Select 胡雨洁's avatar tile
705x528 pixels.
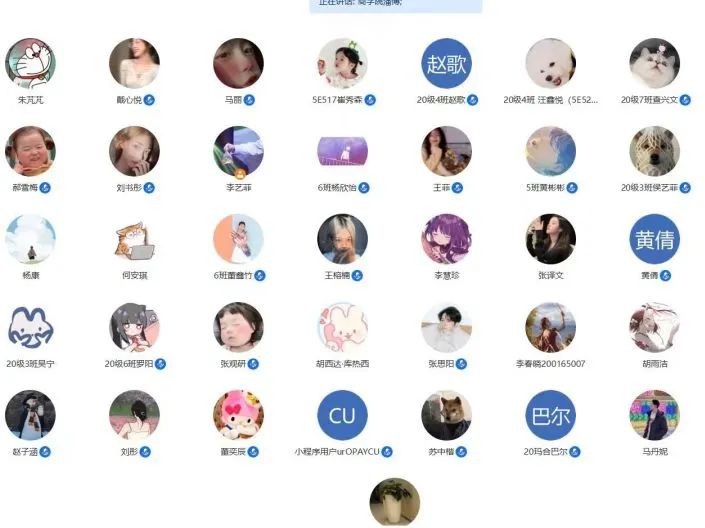coord(654,328)
